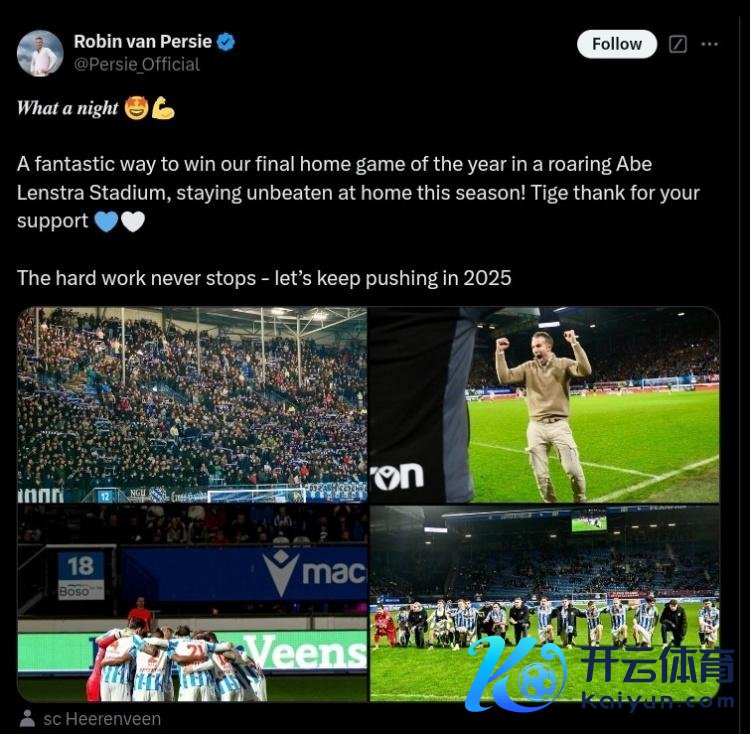View the stadium crowd photo
This screenshot has height=734, width=750.
[x=192, y=404]
